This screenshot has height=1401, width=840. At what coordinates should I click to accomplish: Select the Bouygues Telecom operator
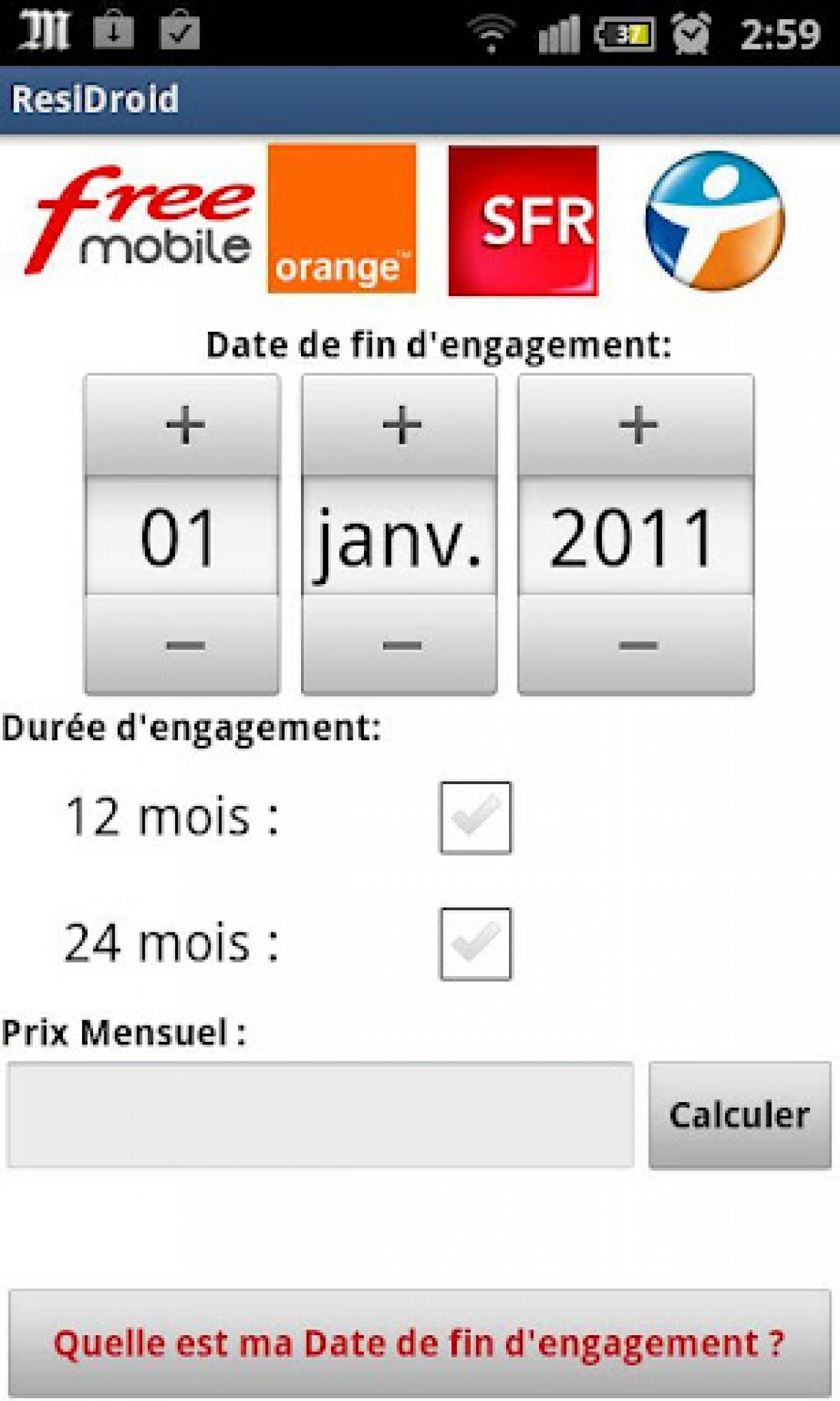(715, 221)
